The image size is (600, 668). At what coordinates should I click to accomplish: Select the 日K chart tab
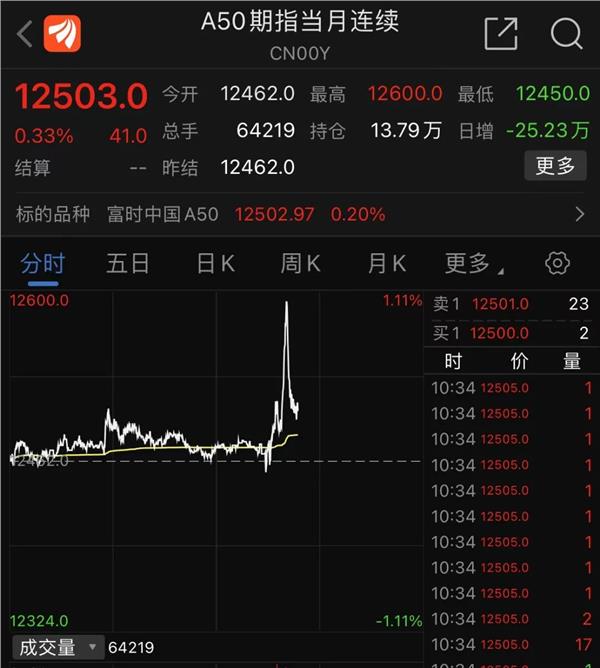click(x=215, y=264)
